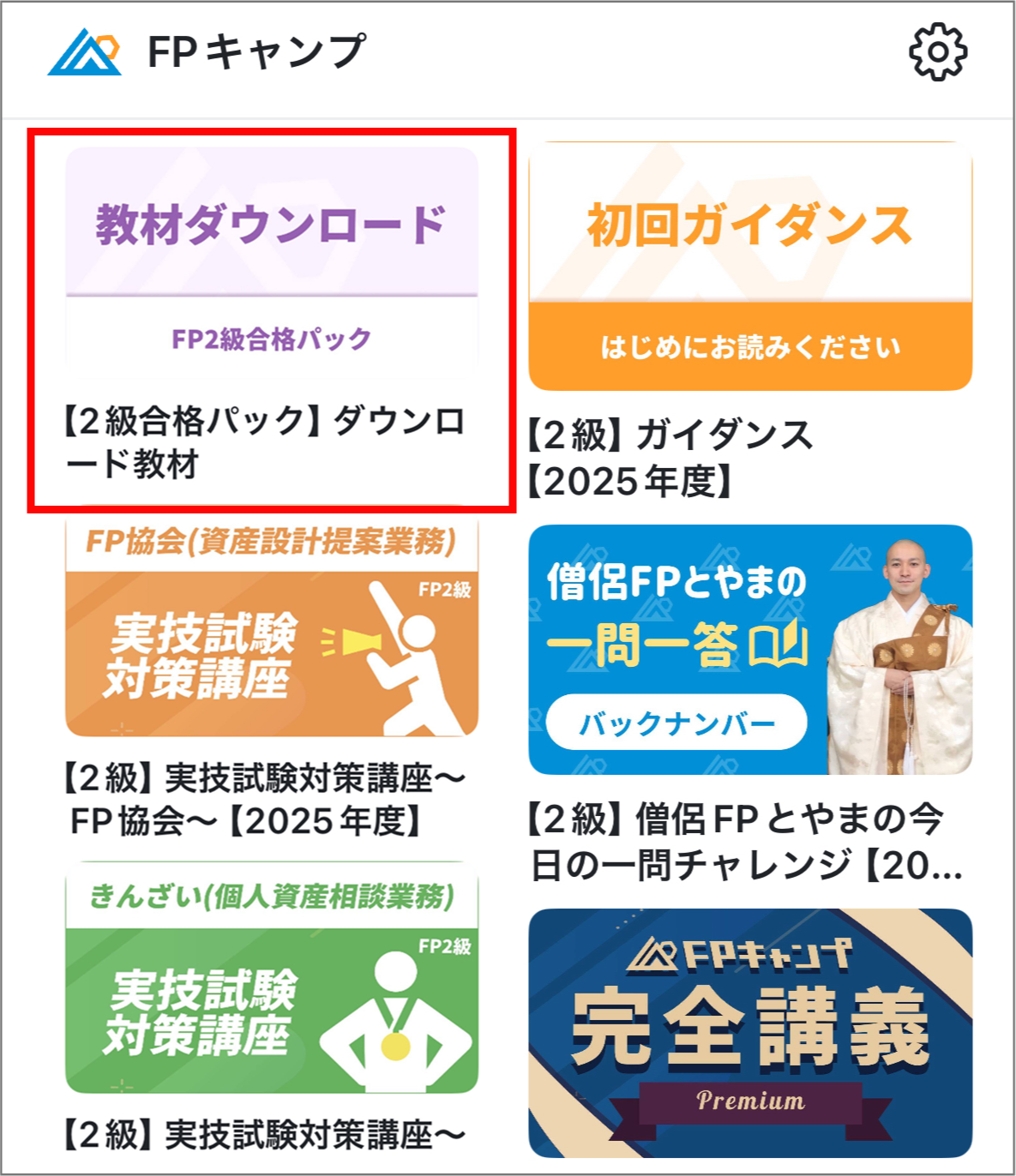
Task: Open the settings gear icon
Action: click(x=938, y=52)
